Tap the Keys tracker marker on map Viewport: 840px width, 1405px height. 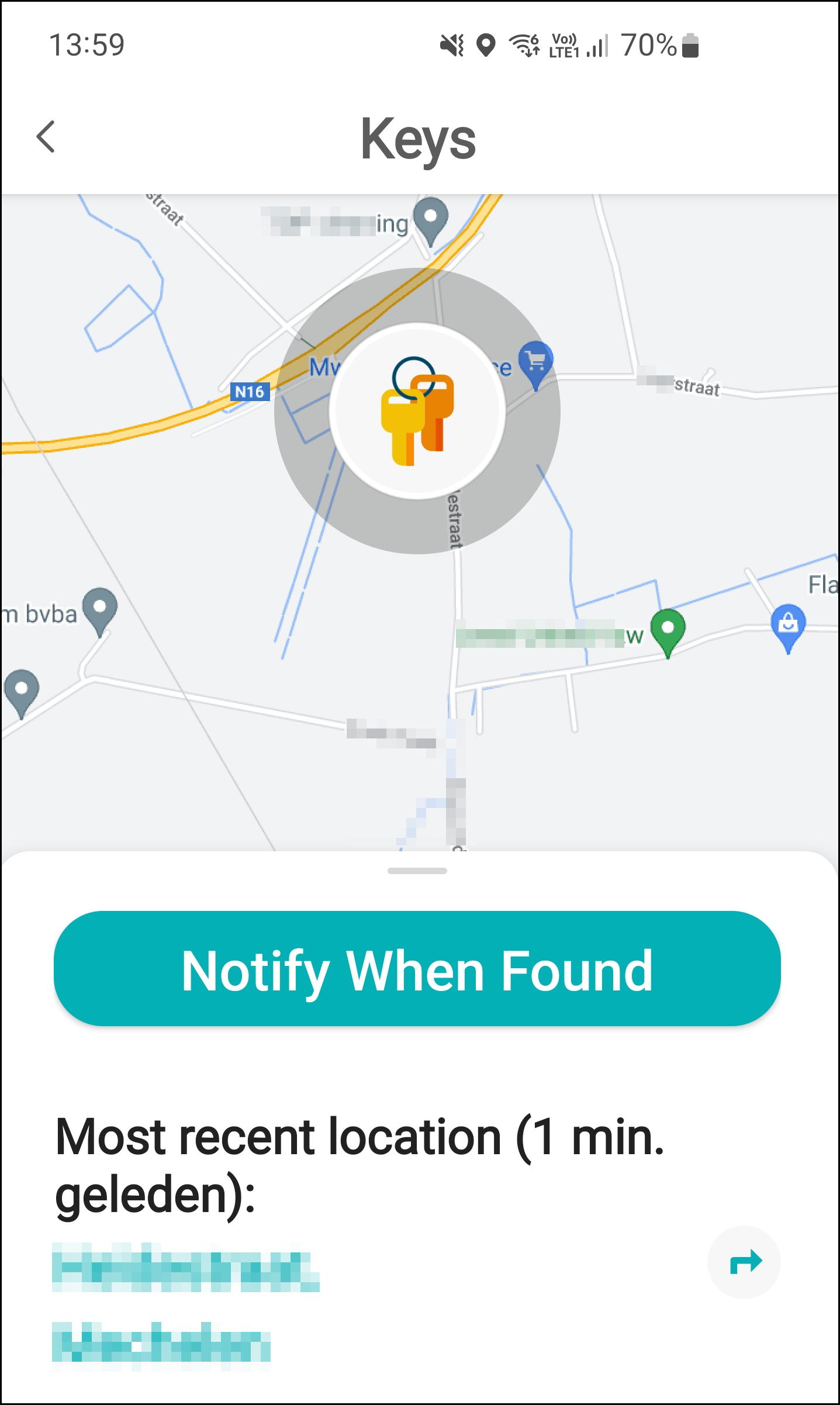point(417,411)
